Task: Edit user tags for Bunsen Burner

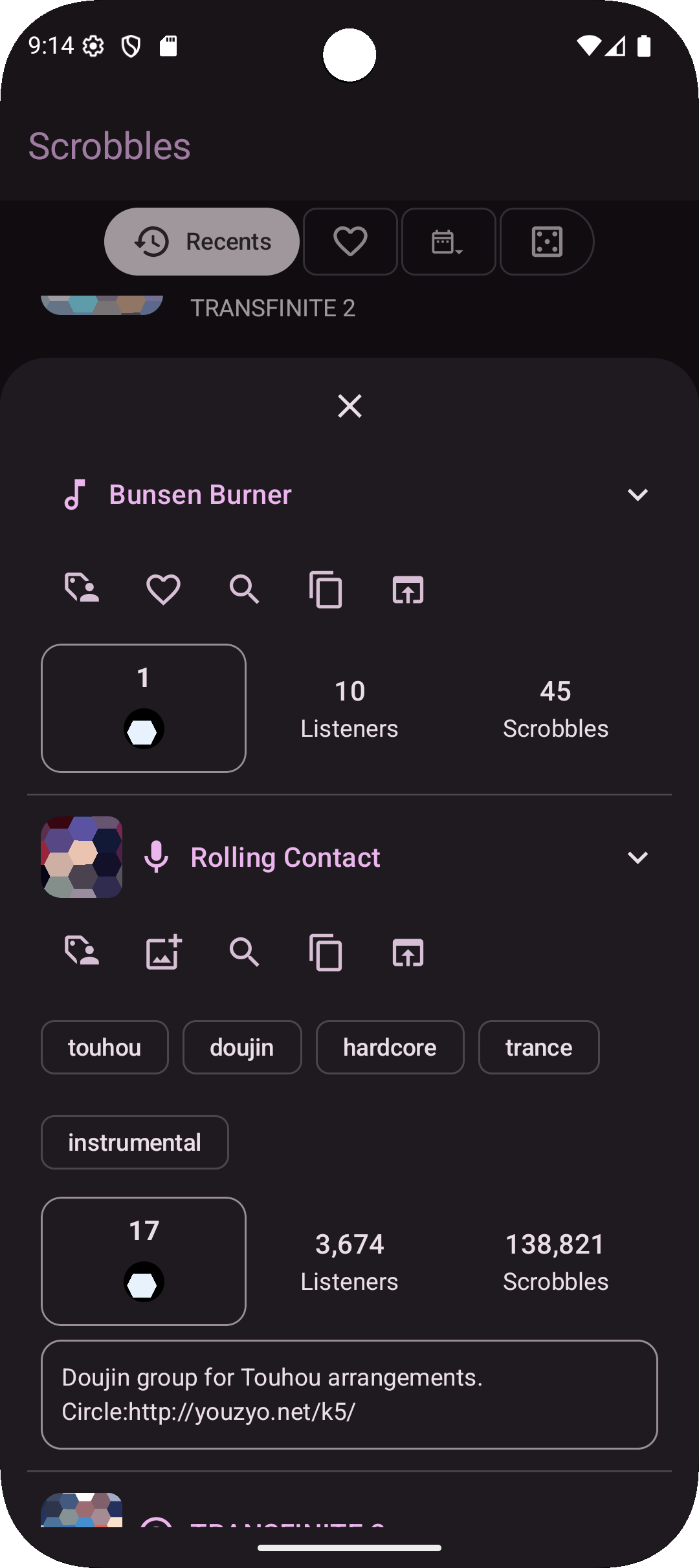Action: (82, 589)
